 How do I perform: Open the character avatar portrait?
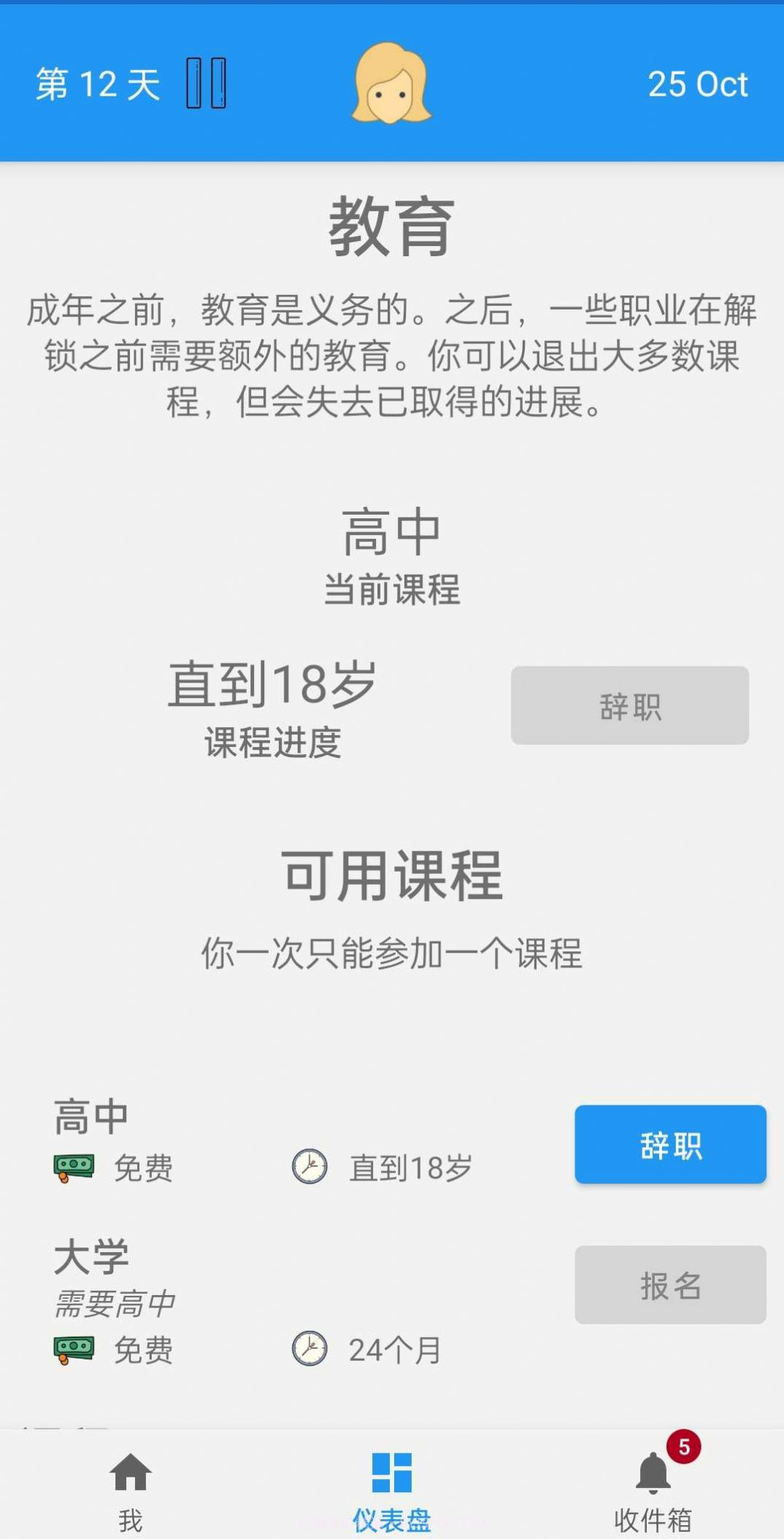click(x=391, y=86)
